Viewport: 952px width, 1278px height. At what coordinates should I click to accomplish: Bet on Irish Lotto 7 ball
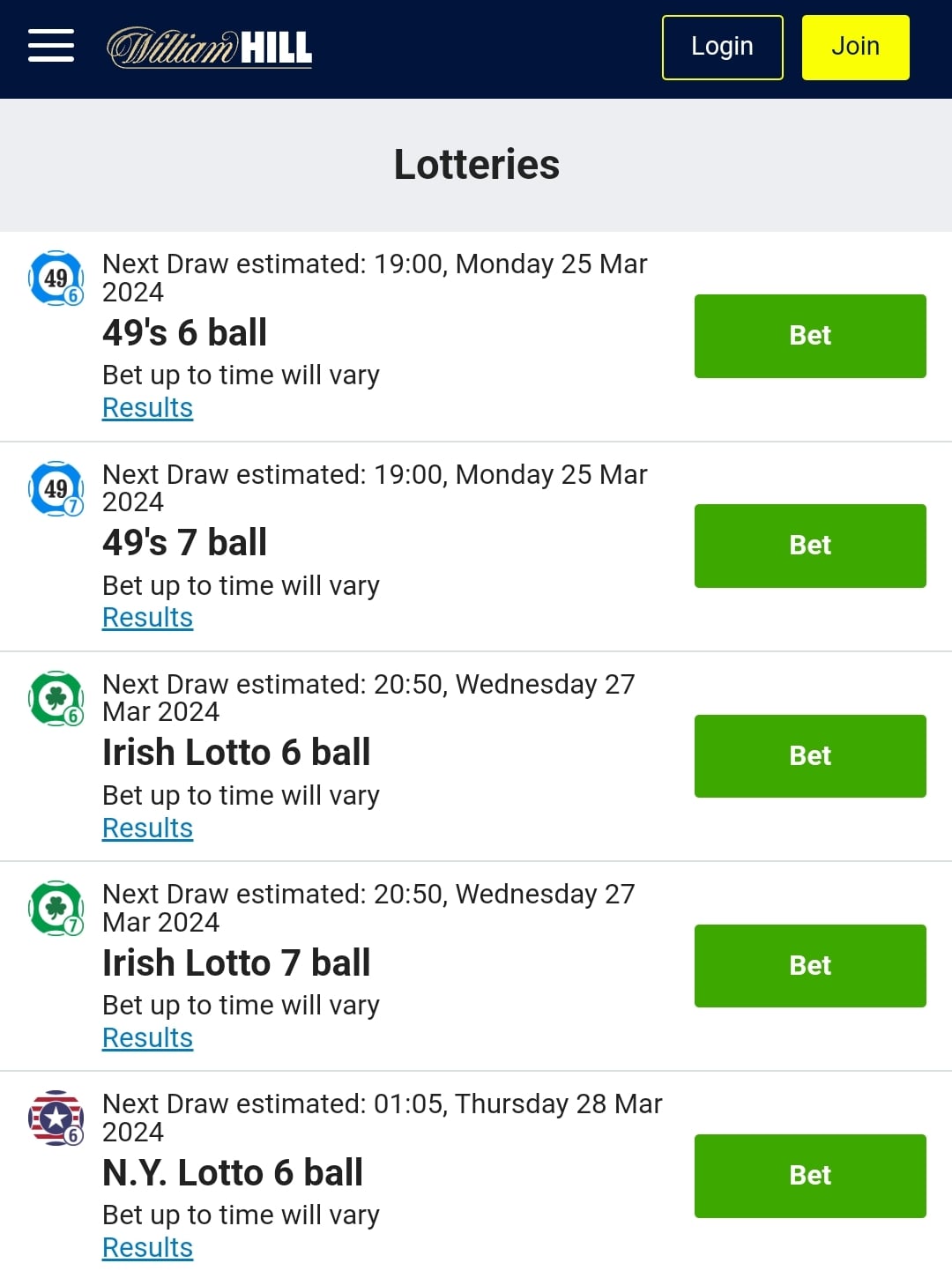pyautogui.click(x=809, y=965)
